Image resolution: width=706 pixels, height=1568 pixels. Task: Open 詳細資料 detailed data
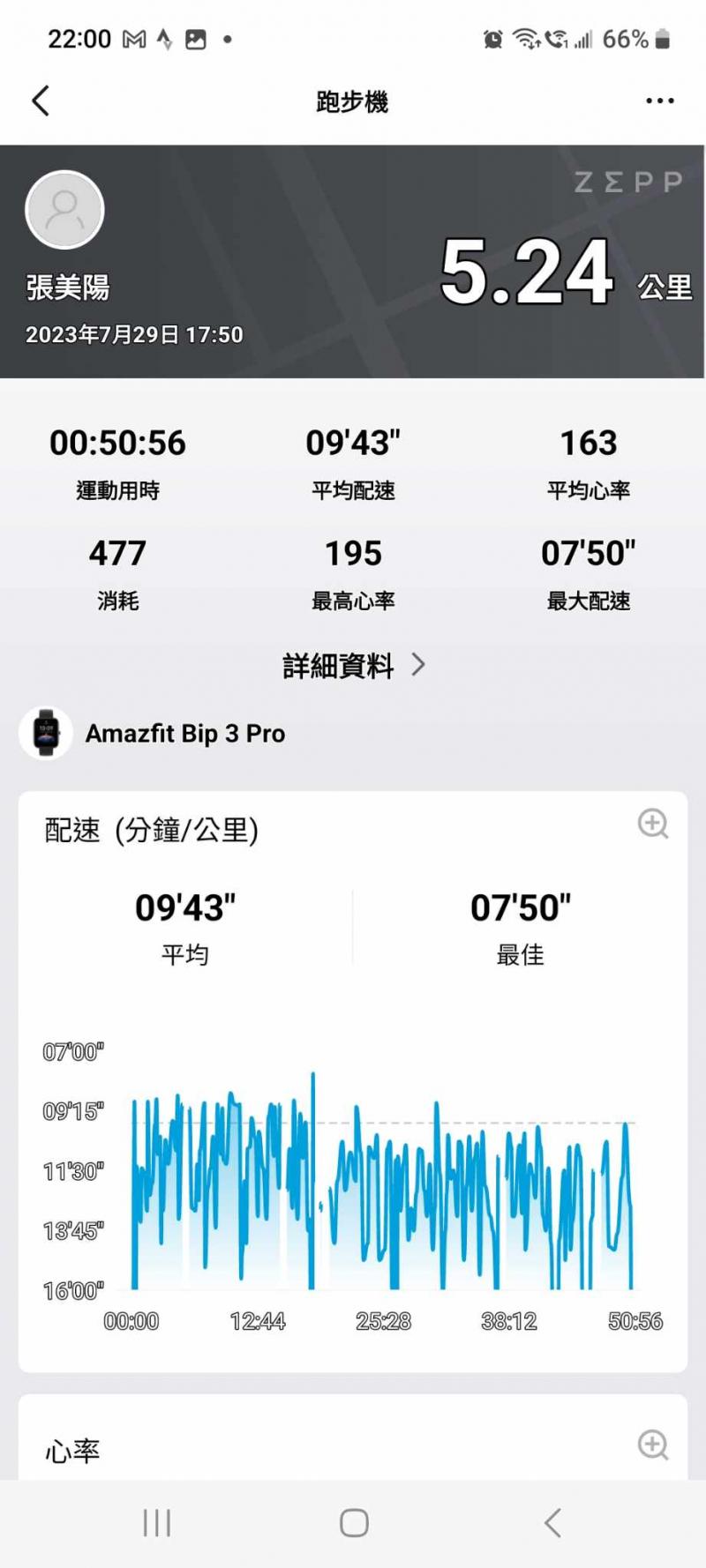[x=353, y=666]
